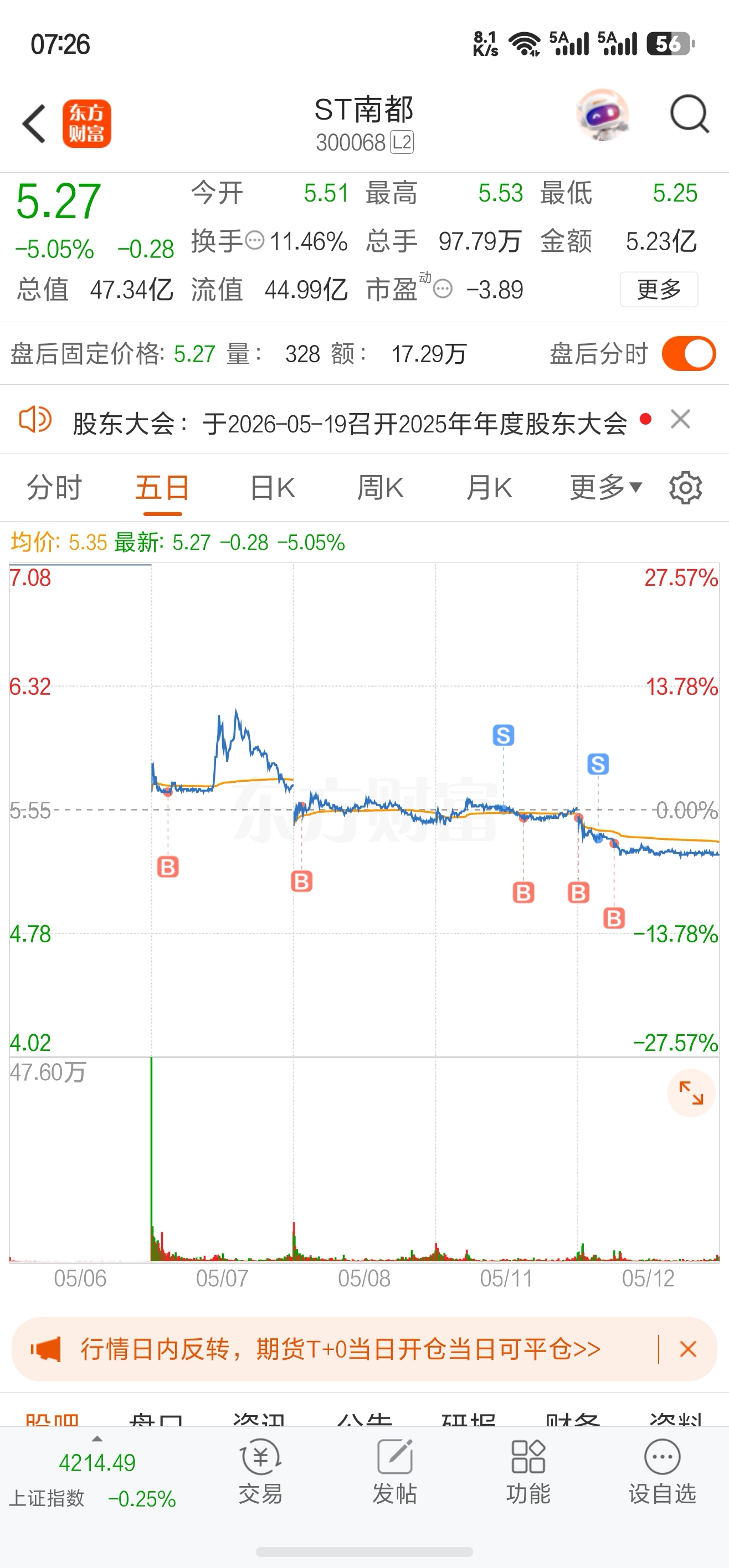729x1568 pixels.
Task: Select the 五日 chart tab
Action: tap(163, 488)
